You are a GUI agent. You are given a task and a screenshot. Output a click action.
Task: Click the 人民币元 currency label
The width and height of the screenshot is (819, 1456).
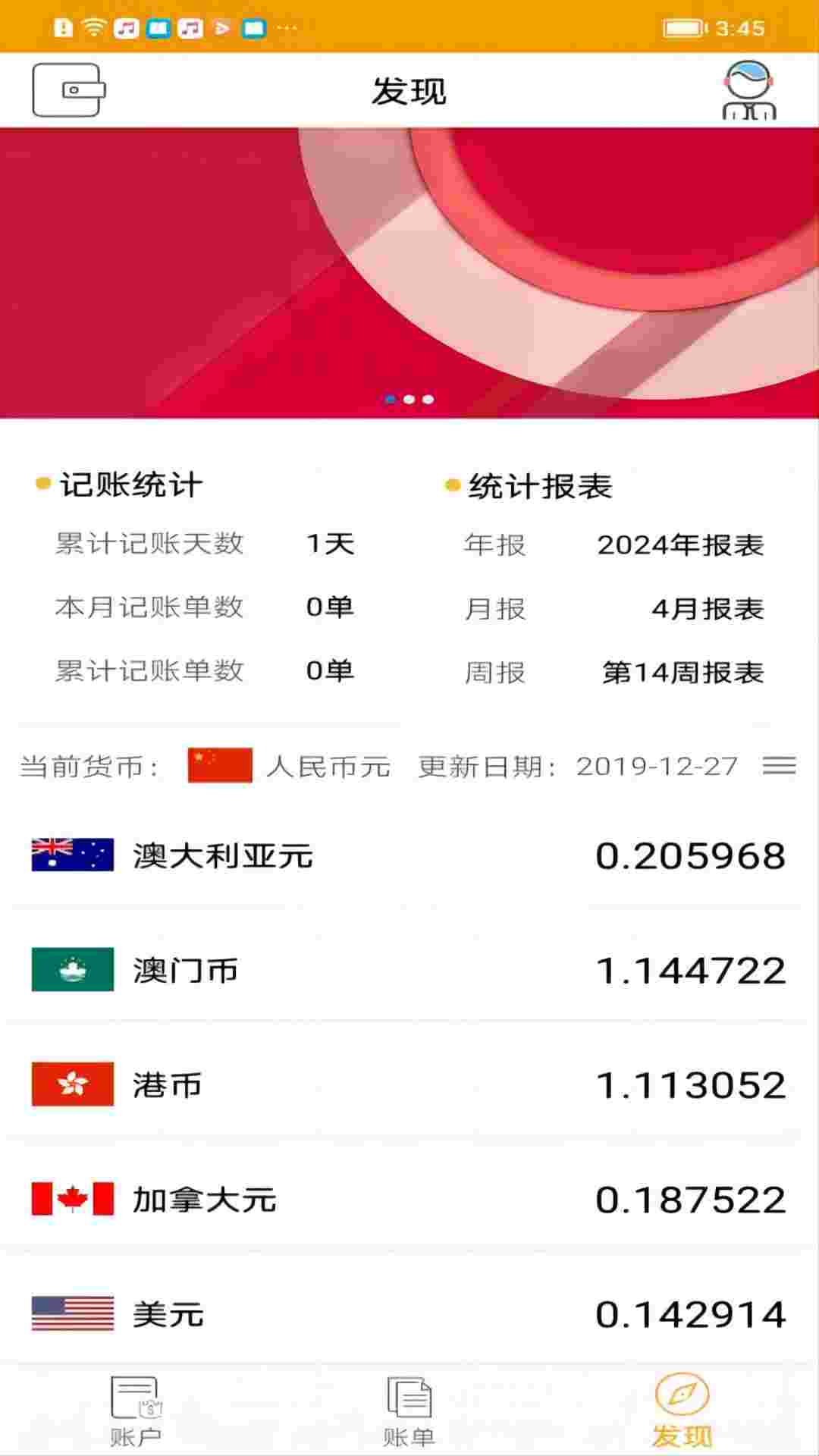pos(329,767)
